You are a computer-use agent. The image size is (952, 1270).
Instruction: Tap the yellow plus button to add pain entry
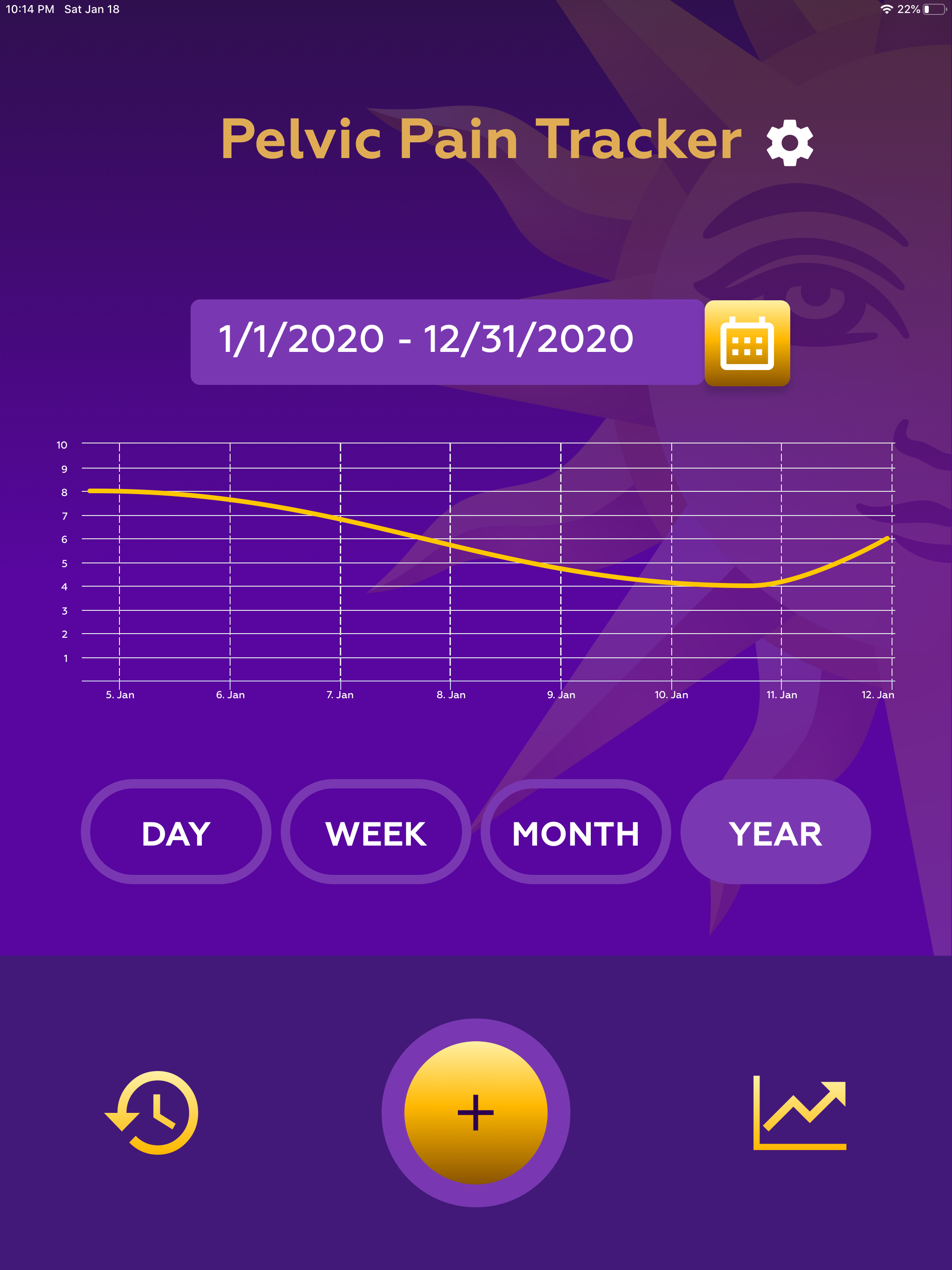click(x=476, y=1113)
